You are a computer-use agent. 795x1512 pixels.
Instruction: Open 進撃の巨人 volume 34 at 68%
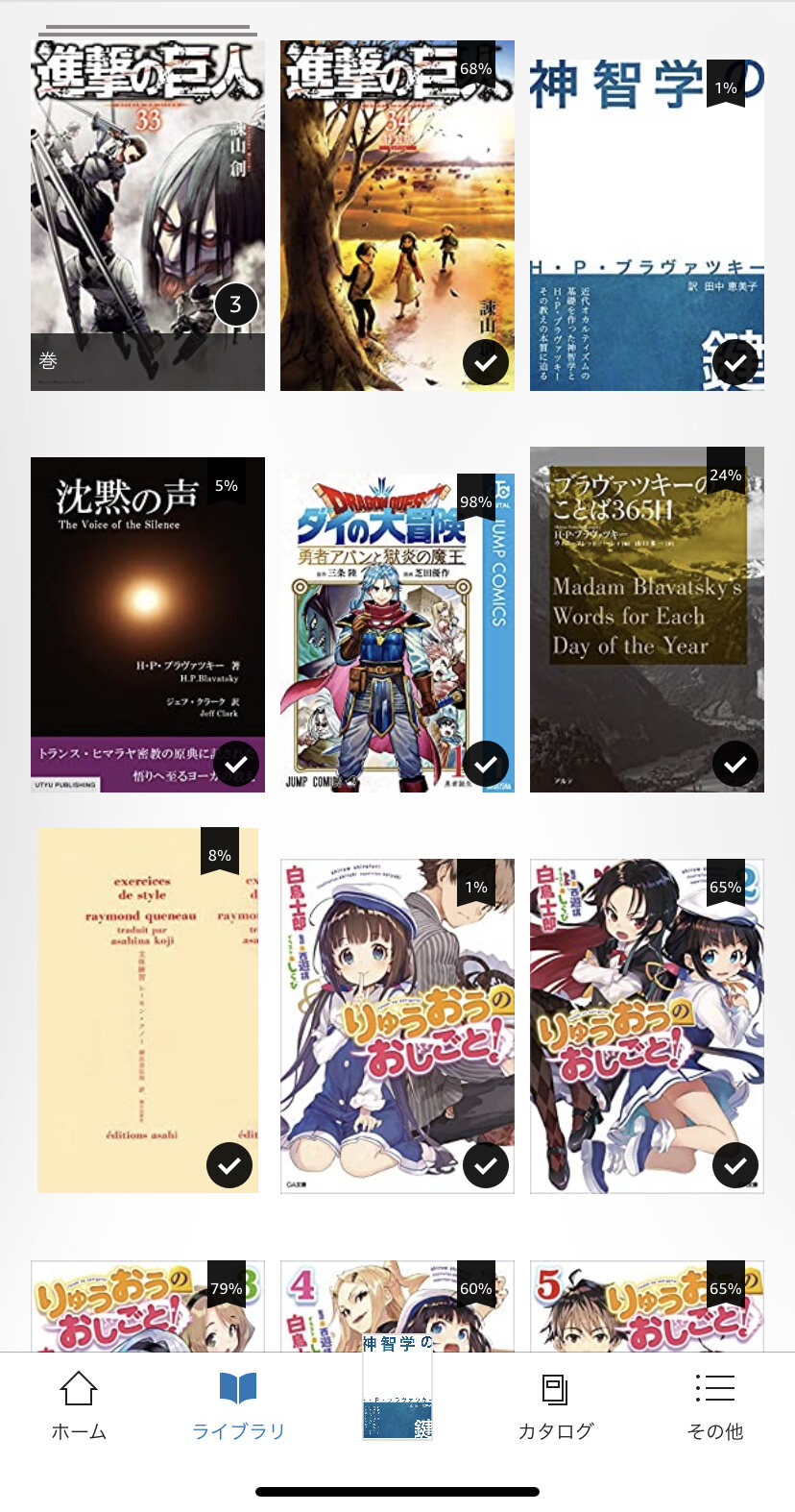pos(397,211)
